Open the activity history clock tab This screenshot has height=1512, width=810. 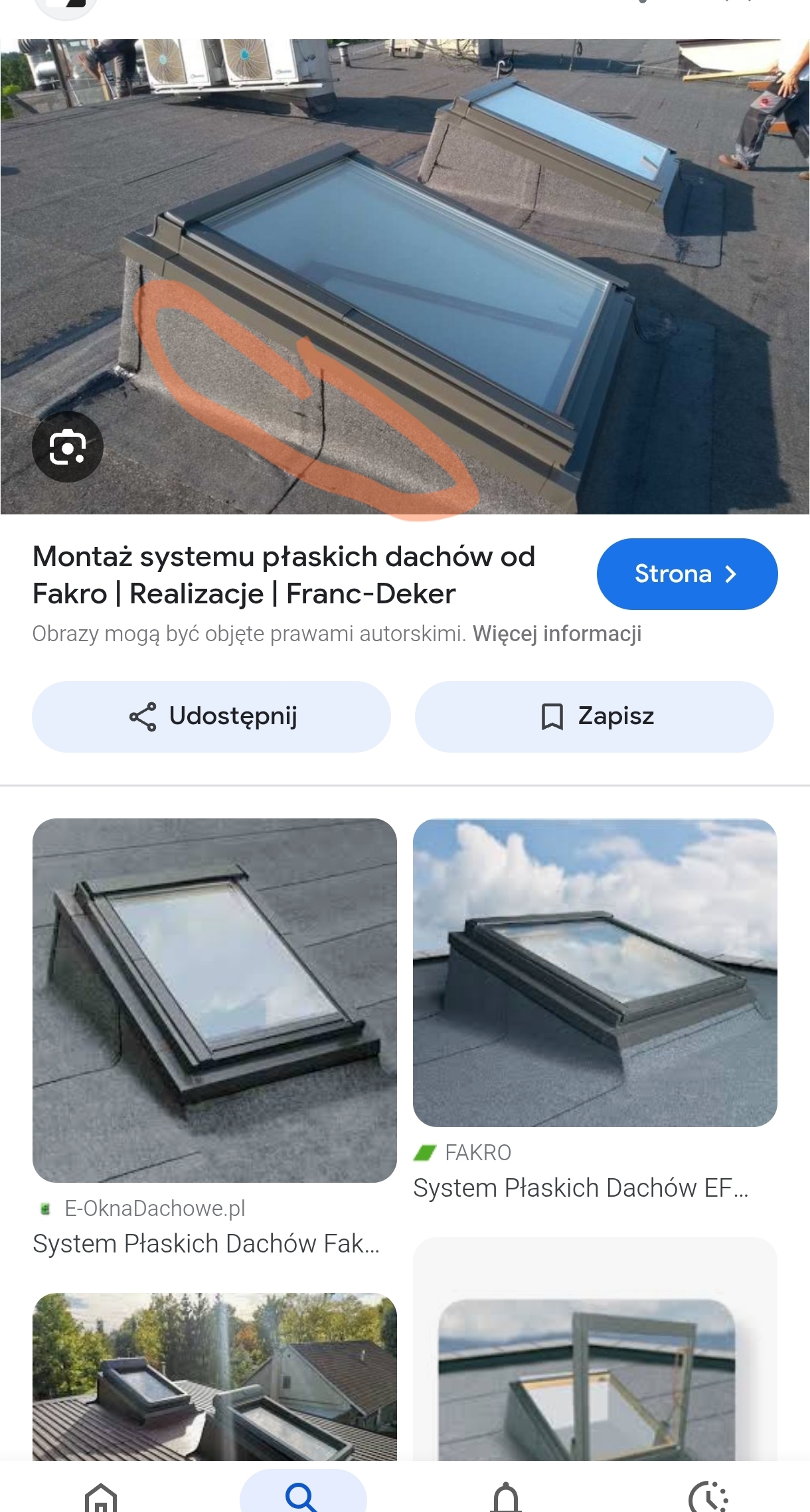[x=708, y=1497]
